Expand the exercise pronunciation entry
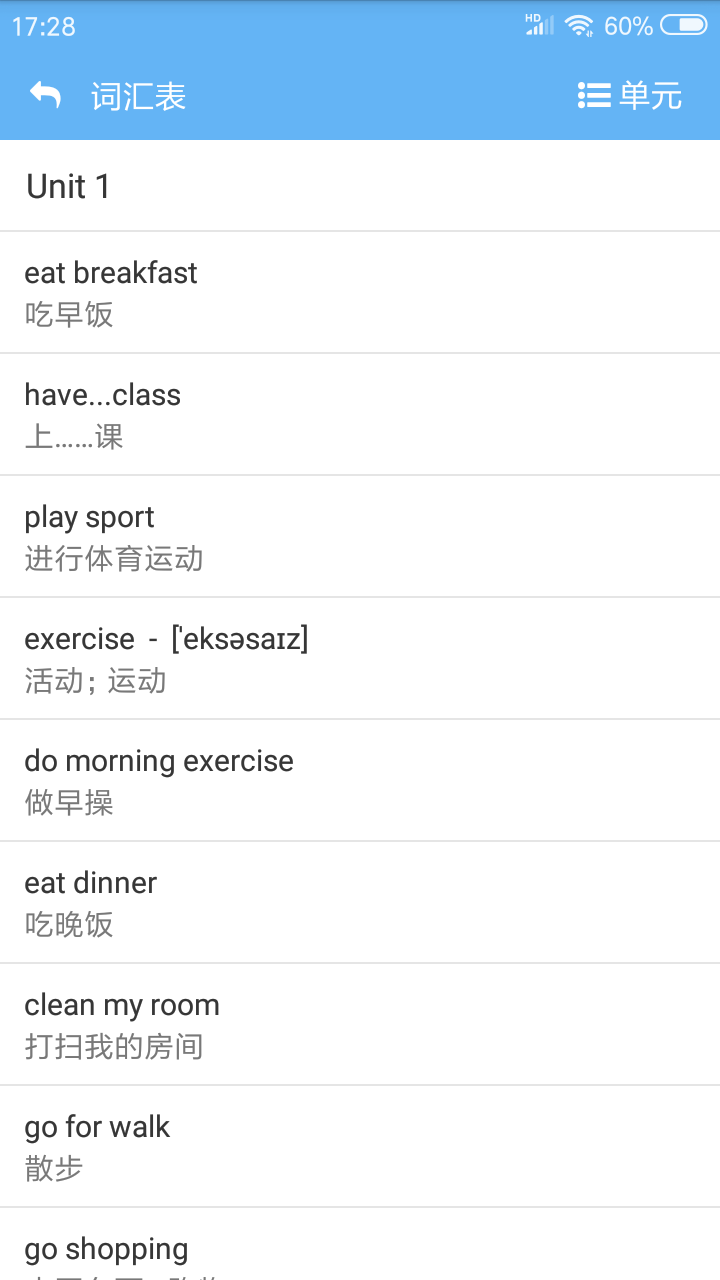This screenshot has height=1280, width=720. coord(360,659)
